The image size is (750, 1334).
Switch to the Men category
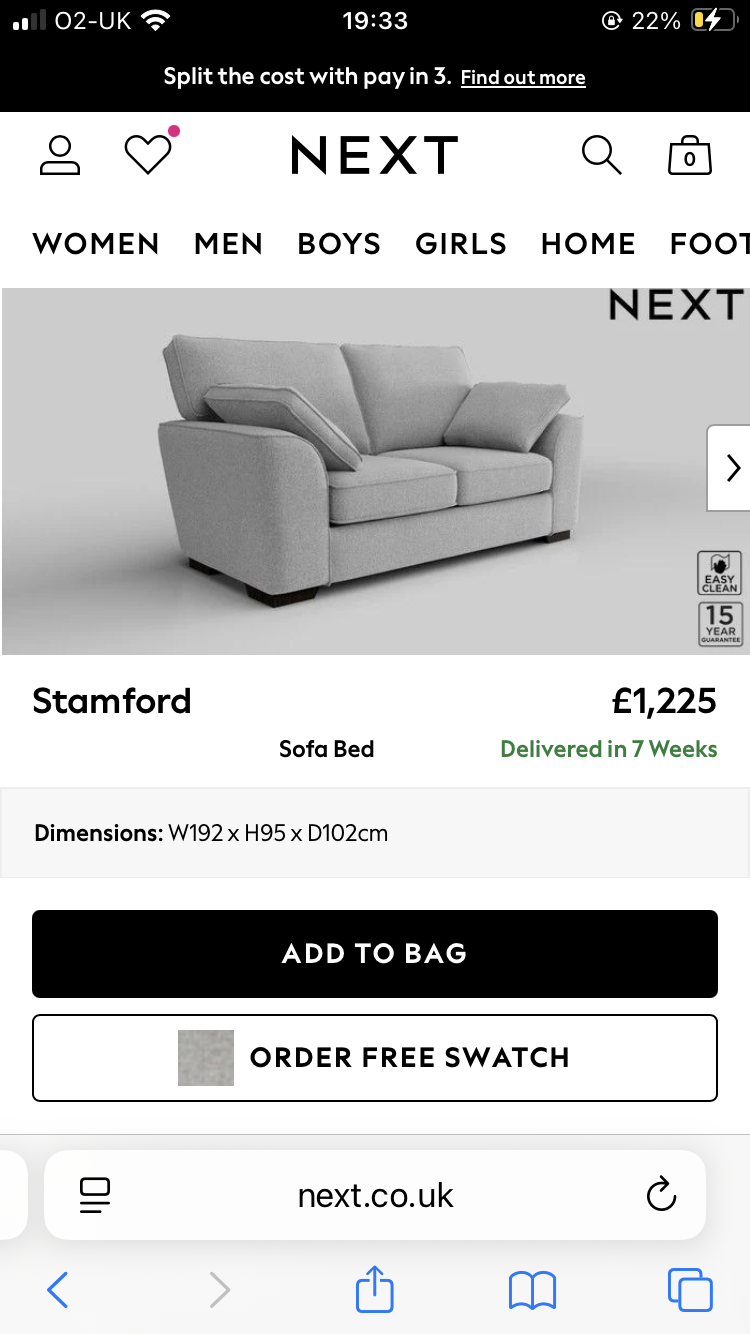(228, 244)
